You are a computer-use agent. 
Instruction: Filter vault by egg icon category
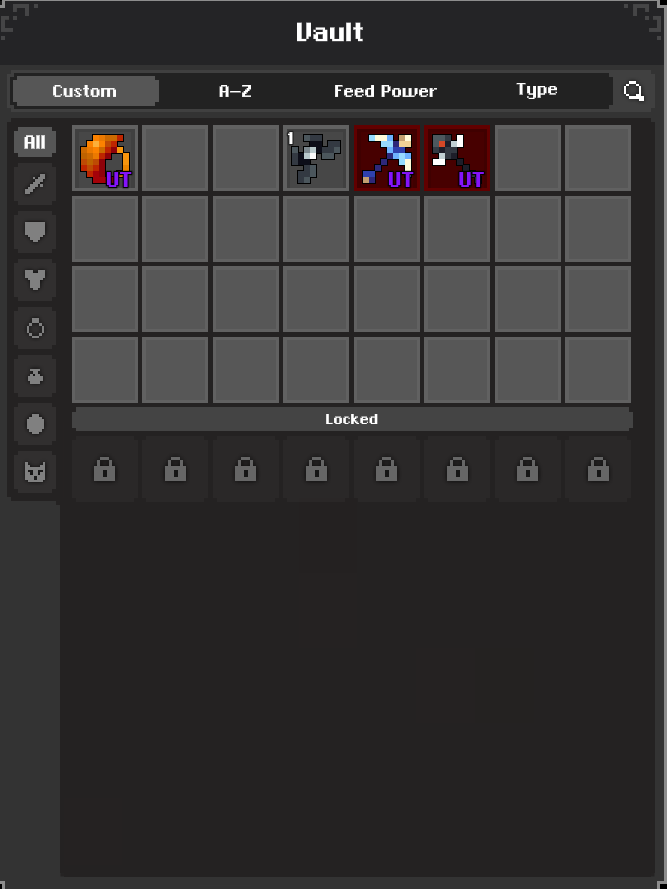point(35,424)
